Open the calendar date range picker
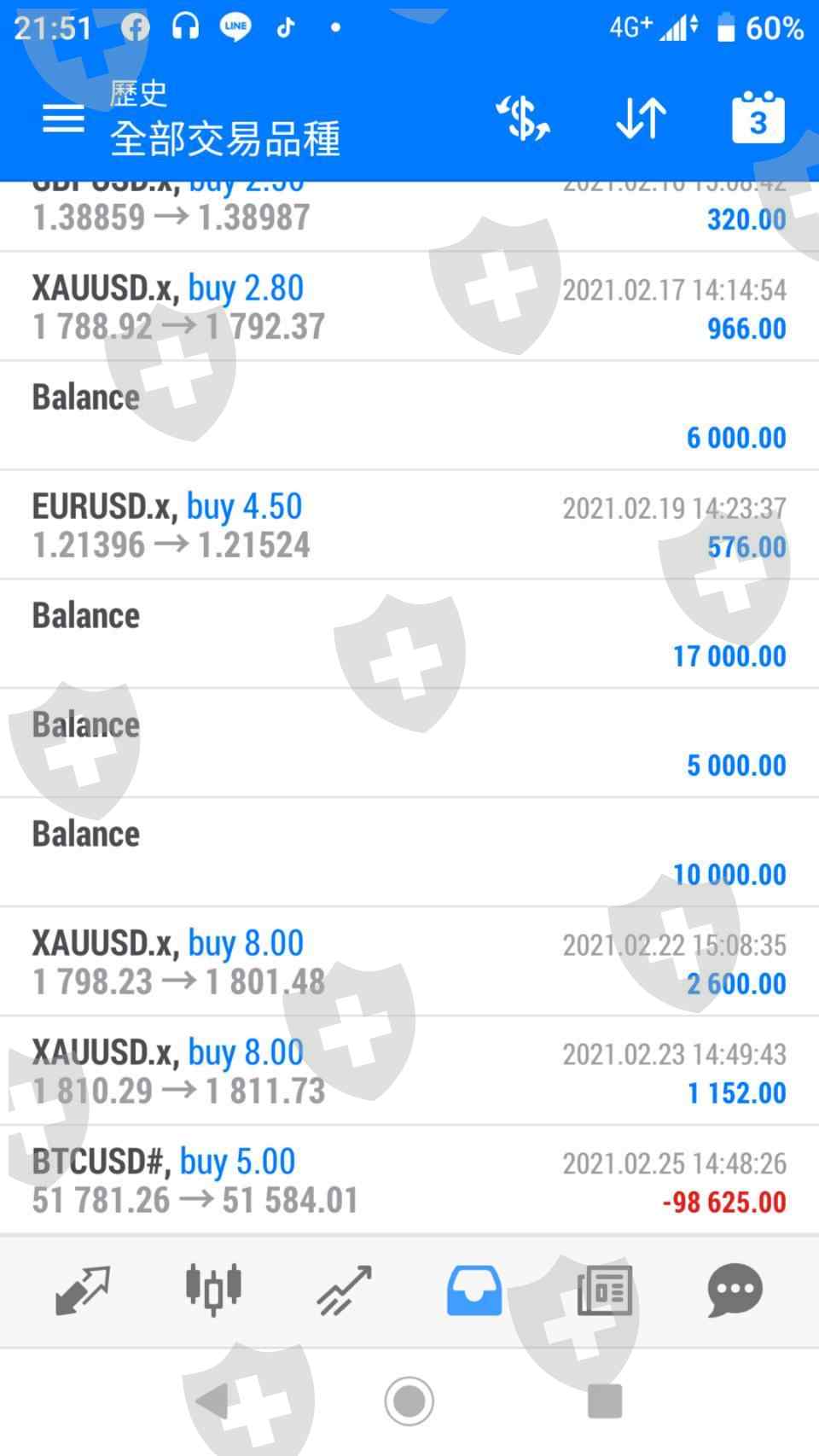The image size is (819, 1456). coord(758,119)
